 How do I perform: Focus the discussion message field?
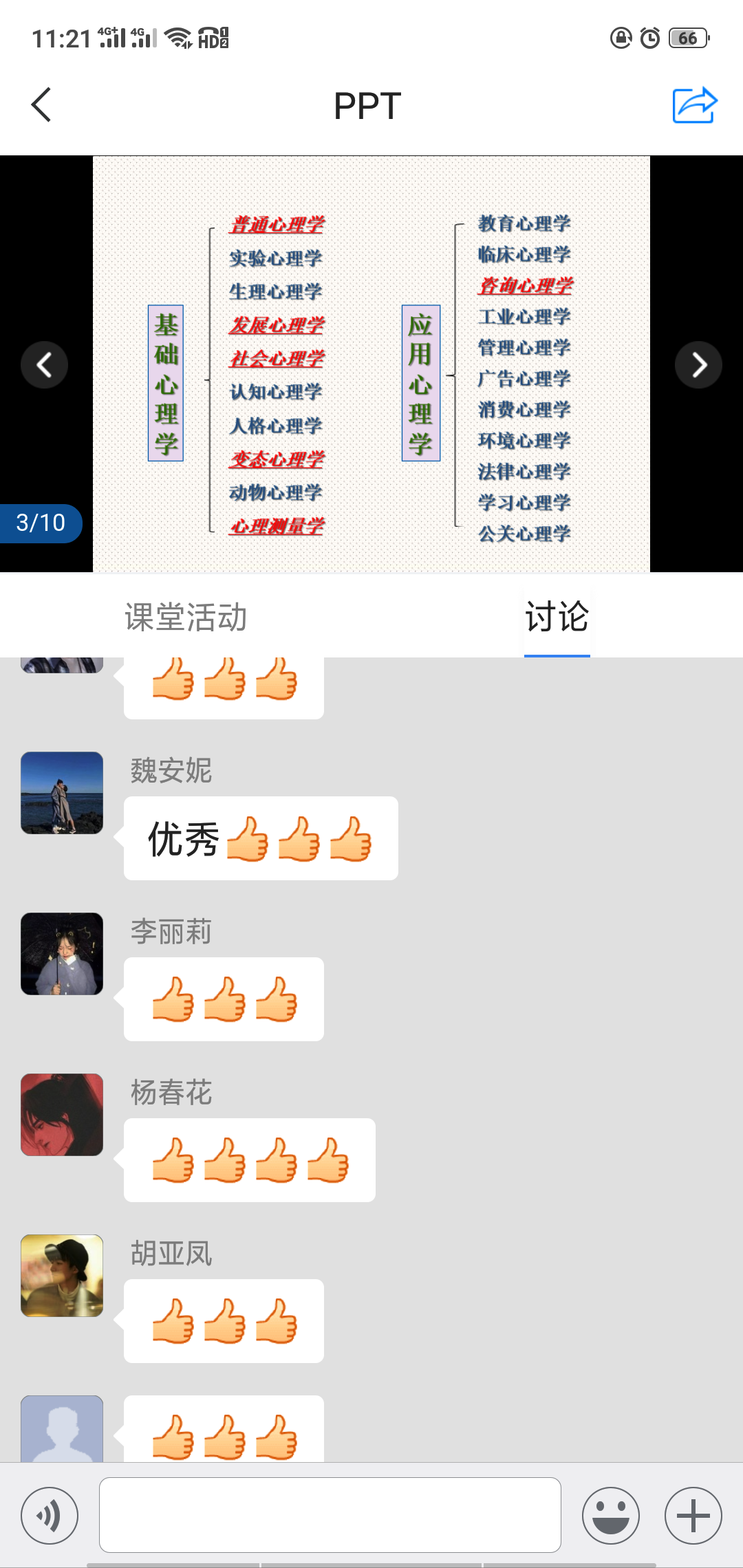[x=330, y=1515]
